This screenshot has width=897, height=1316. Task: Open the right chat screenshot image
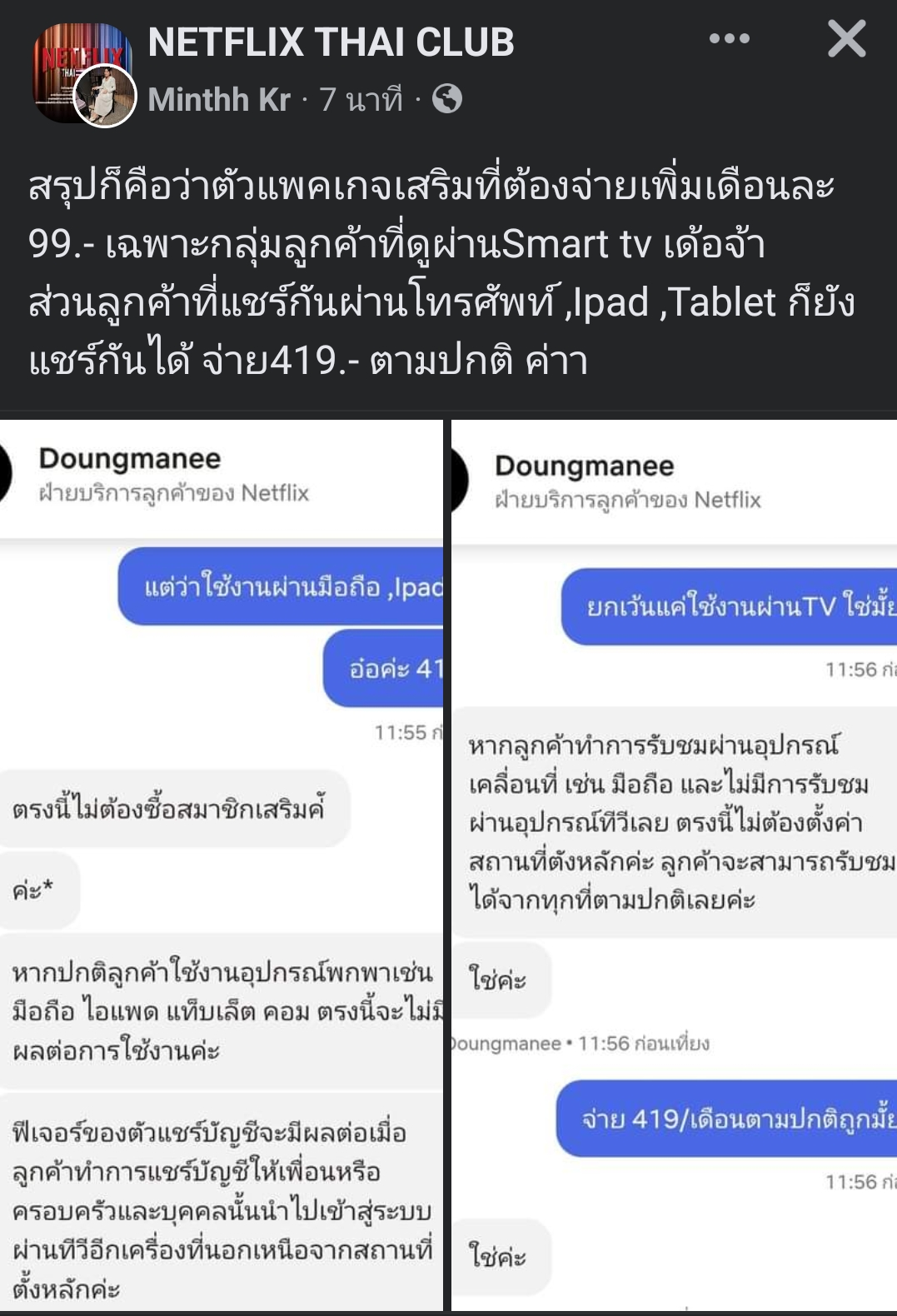674,866
